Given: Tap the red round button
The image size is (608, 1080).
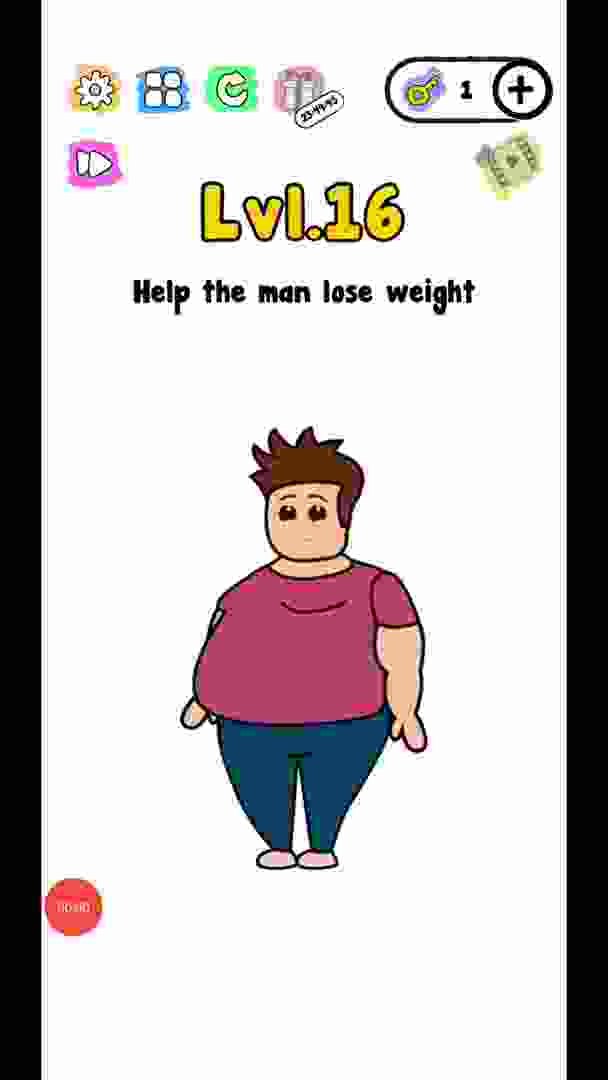Looking at the screenshot, I should [73, 907].
